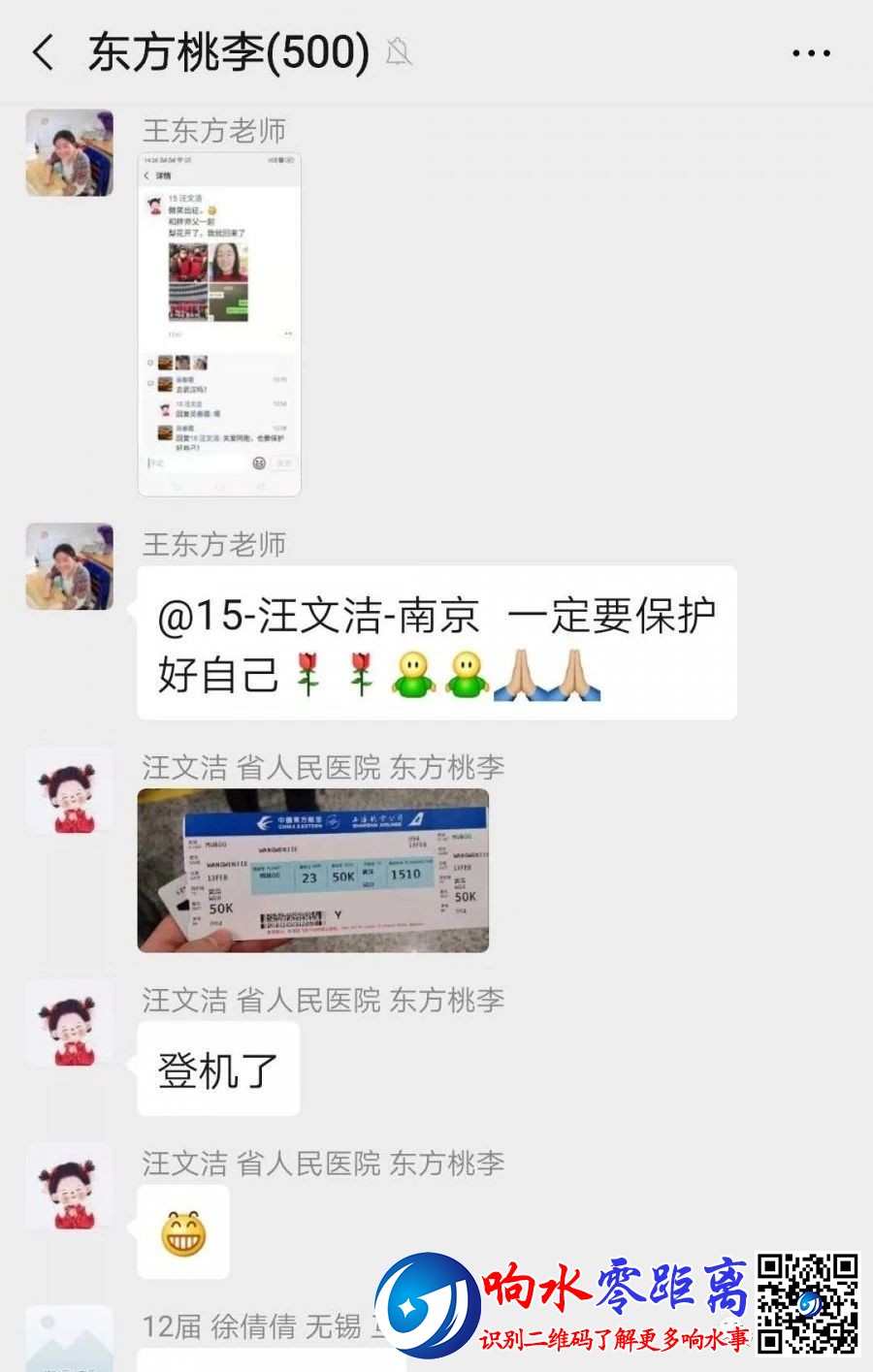Open 王东方老师's avatar beside the screenshot message
This screenshot has width=873, height=1372.
[x=69, y=153]
